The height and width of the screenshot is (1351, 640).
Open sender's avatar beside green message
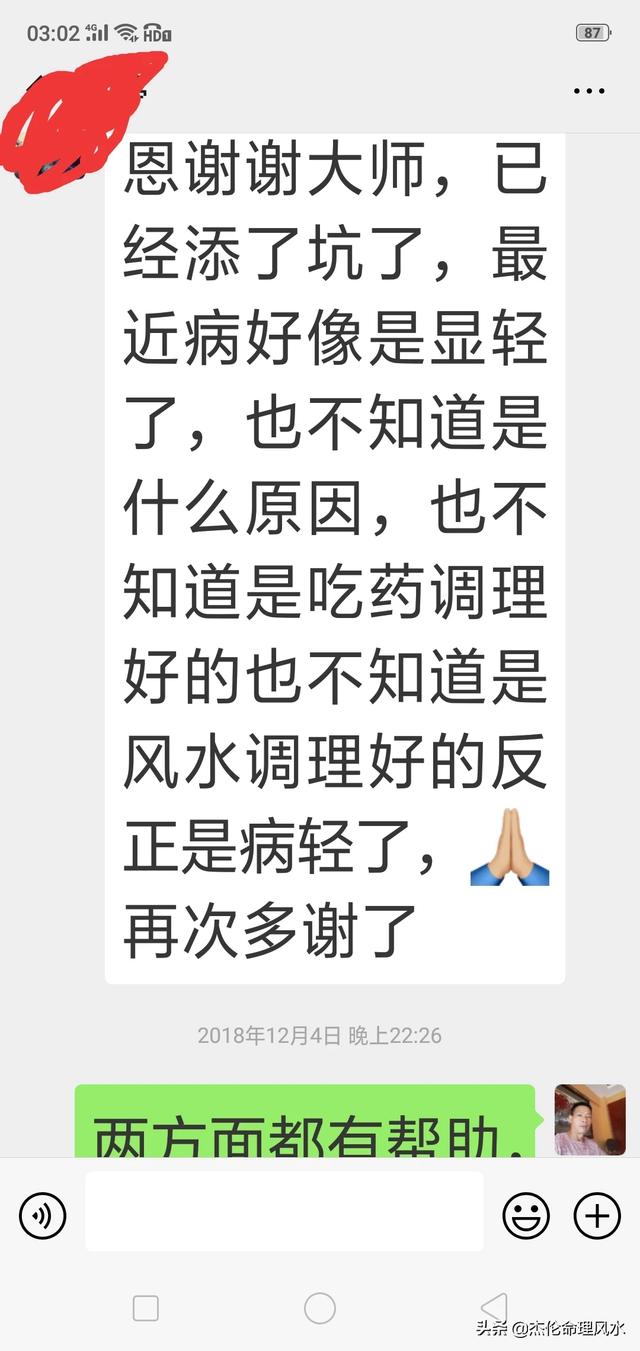(x=590, y=1119)
